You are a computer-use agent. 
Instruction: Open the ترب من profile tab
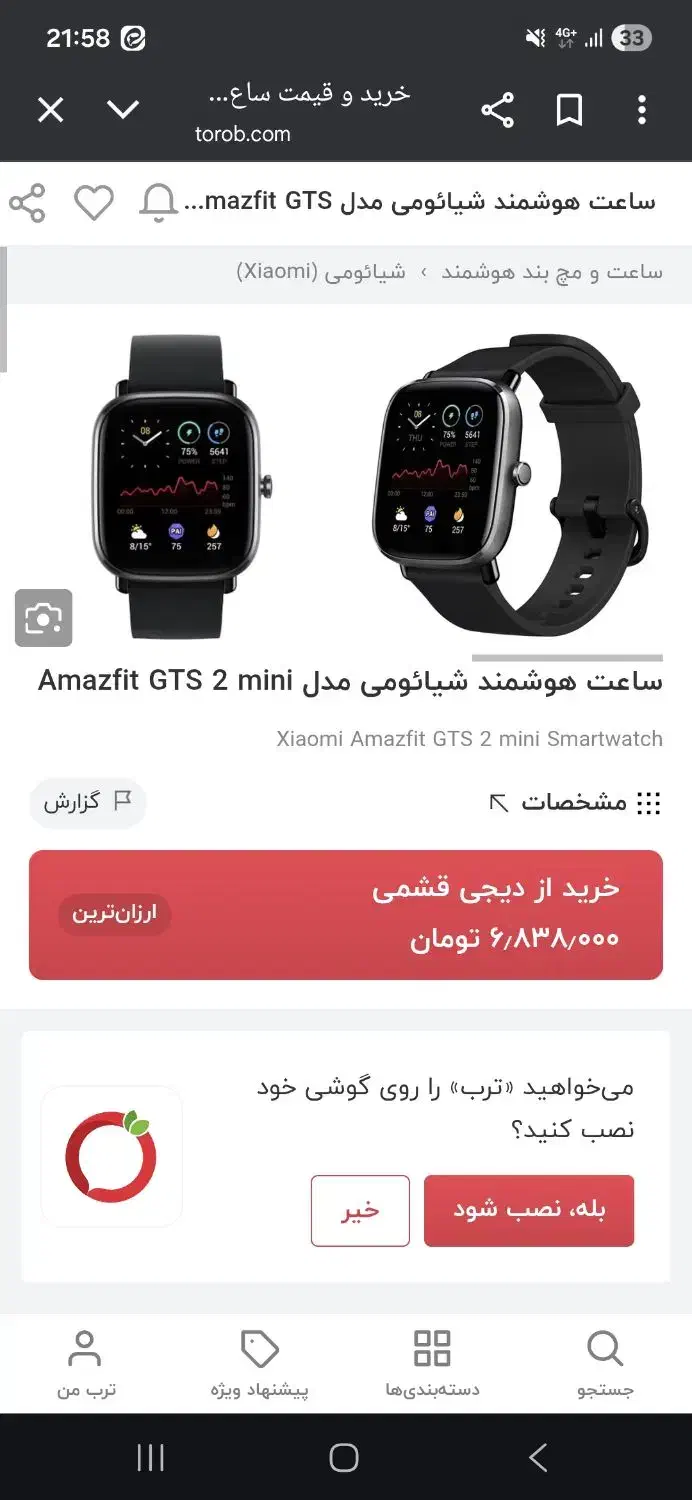(x=86, y=1364)
